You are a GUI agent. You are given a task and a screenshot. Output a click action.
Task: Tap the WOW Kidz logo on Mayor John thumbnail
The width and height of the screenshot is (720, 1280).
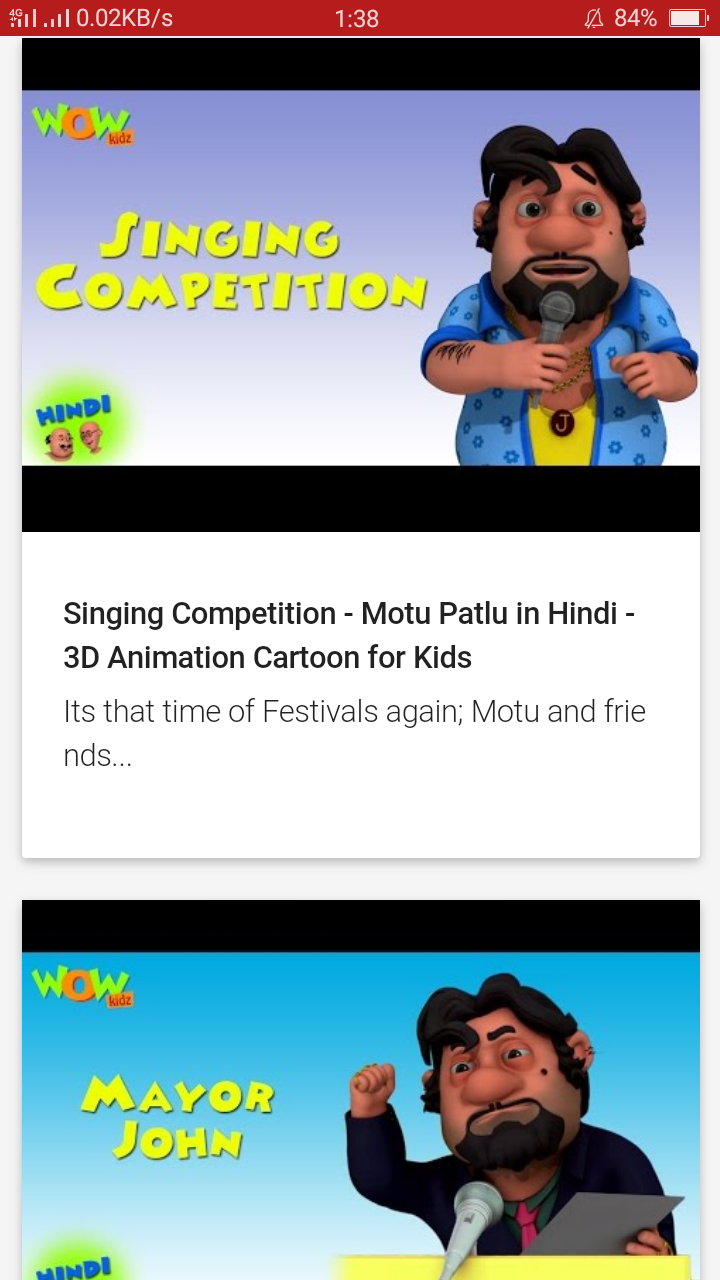pyautogui.click(x=83, y=986)
